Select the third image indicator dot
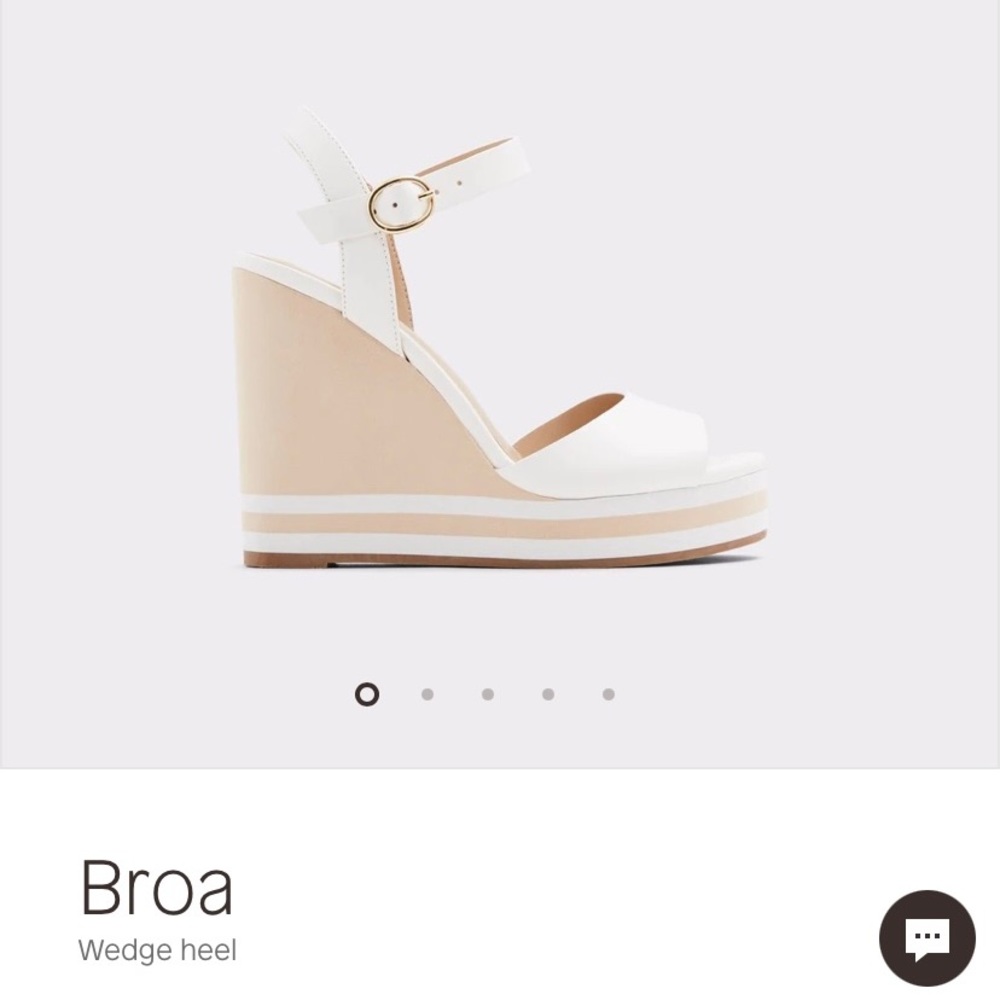 pos(488,694)
